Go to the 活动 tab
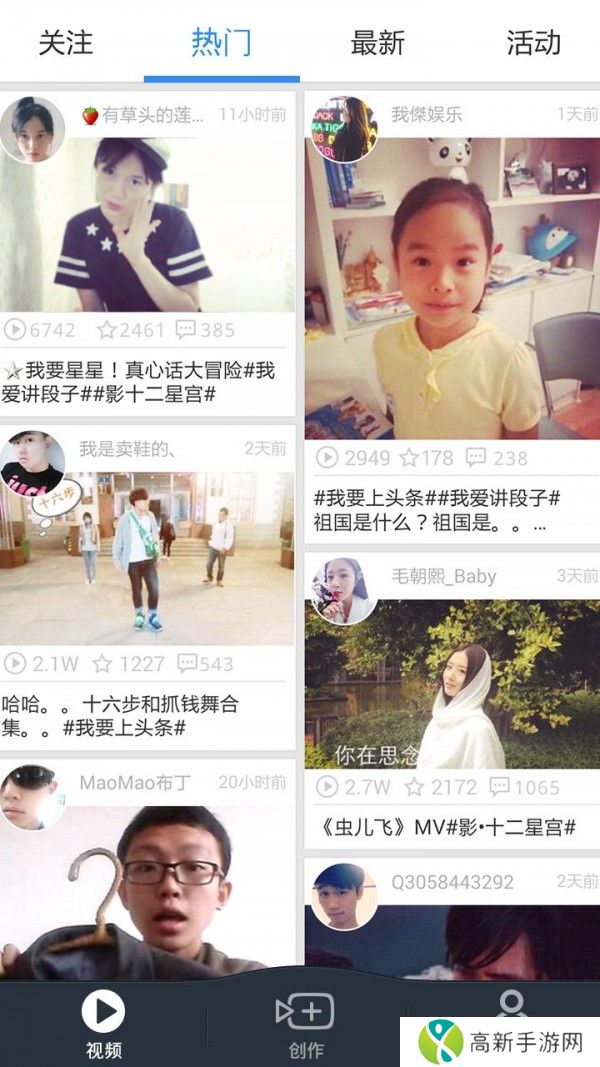600x1067 pixels. click(533, 43)
